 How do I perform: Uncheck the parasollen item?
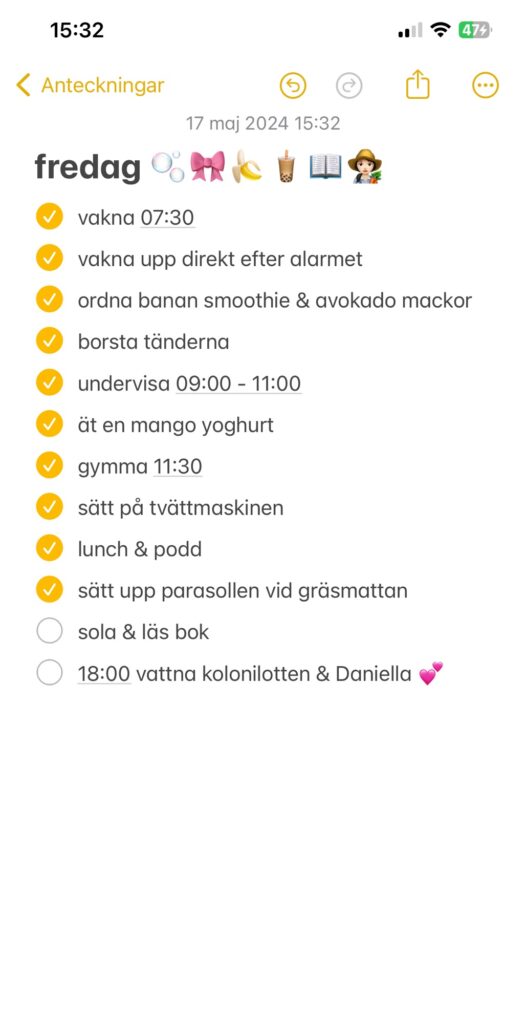[x=49, y=590]
